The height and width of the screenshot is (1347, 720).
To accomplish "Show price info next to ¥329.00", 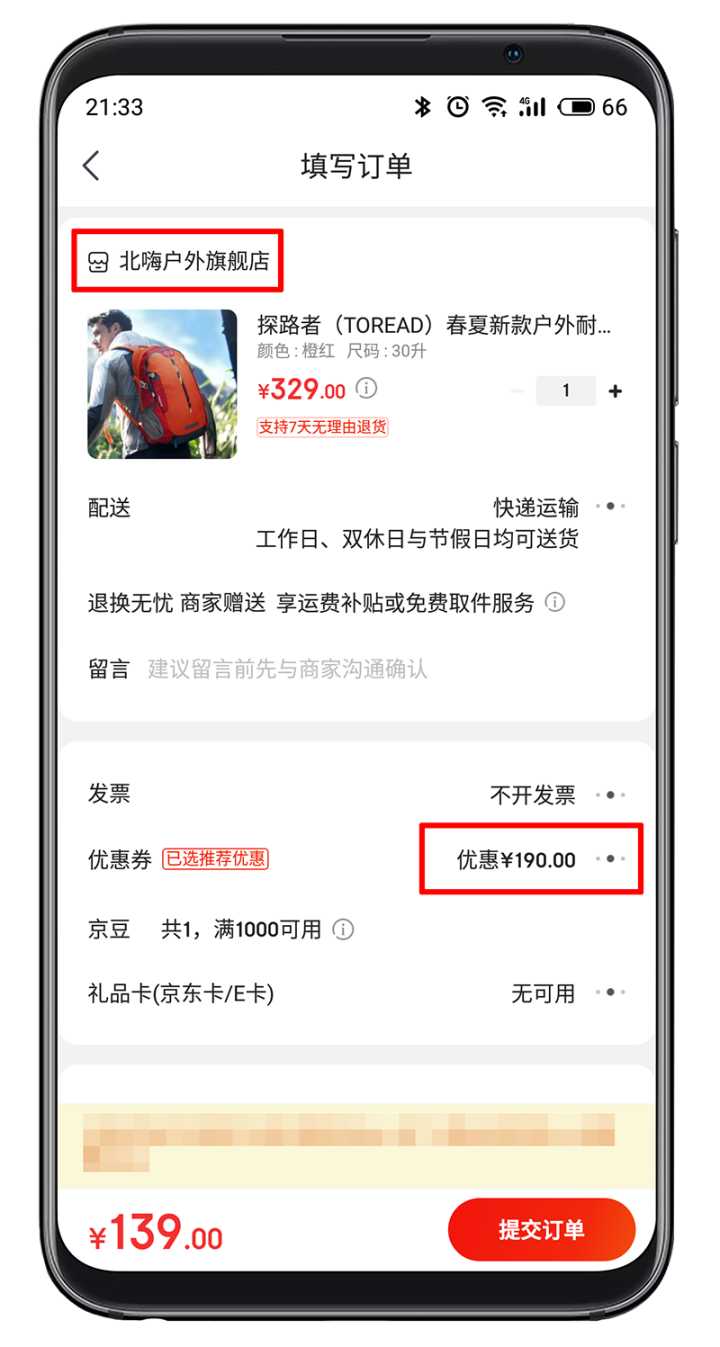I will point(367,388).
